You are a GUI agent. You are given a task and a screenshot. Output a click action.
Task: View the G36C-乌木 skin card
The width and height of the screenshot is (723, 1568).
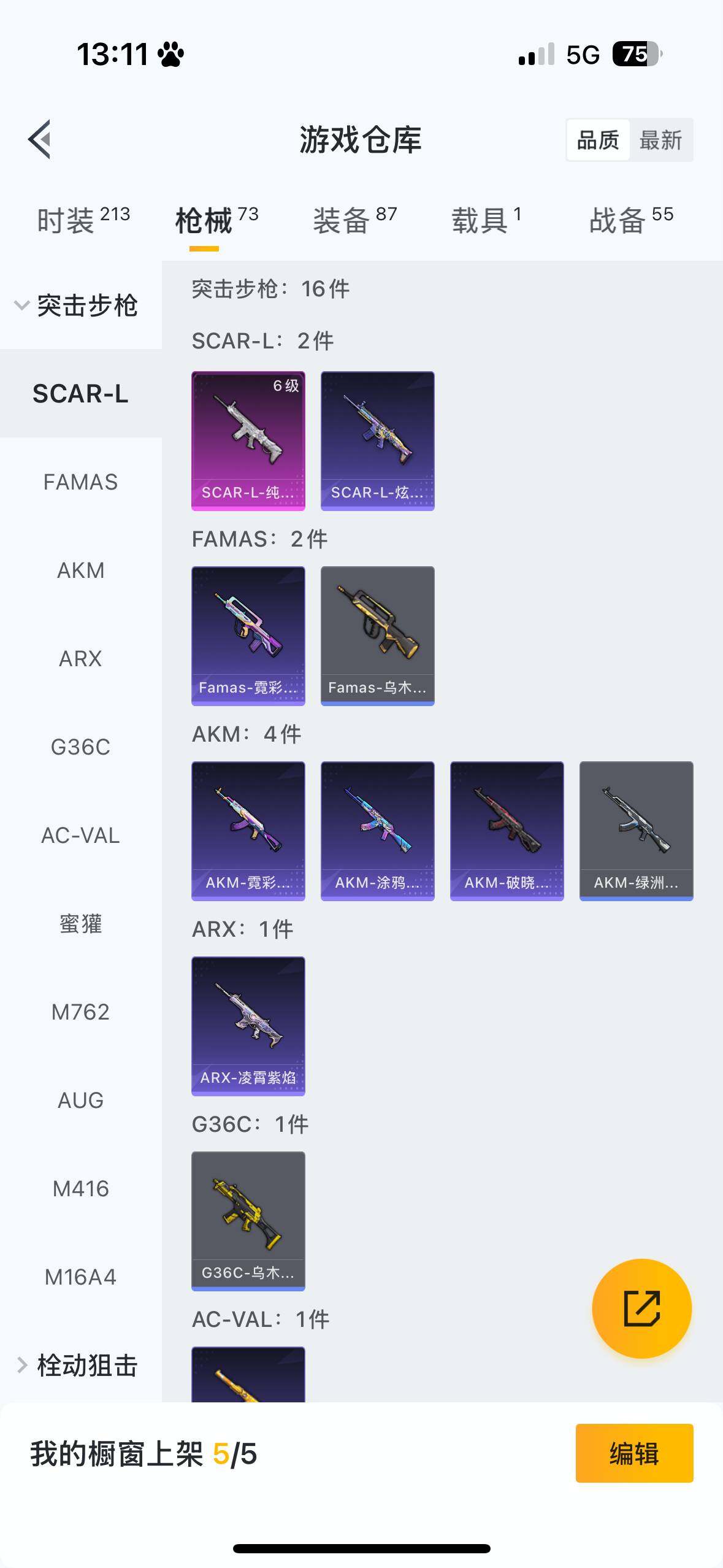248,1221
